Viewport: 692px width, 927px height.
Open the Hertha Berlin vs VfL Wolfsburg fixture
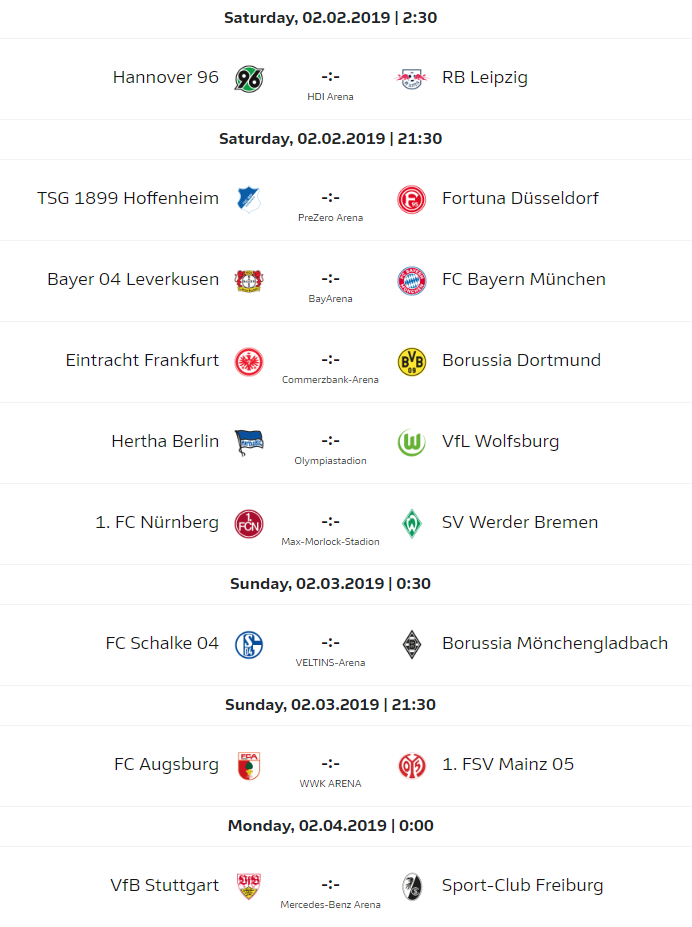pyautogui.click(x=330, y=442)
